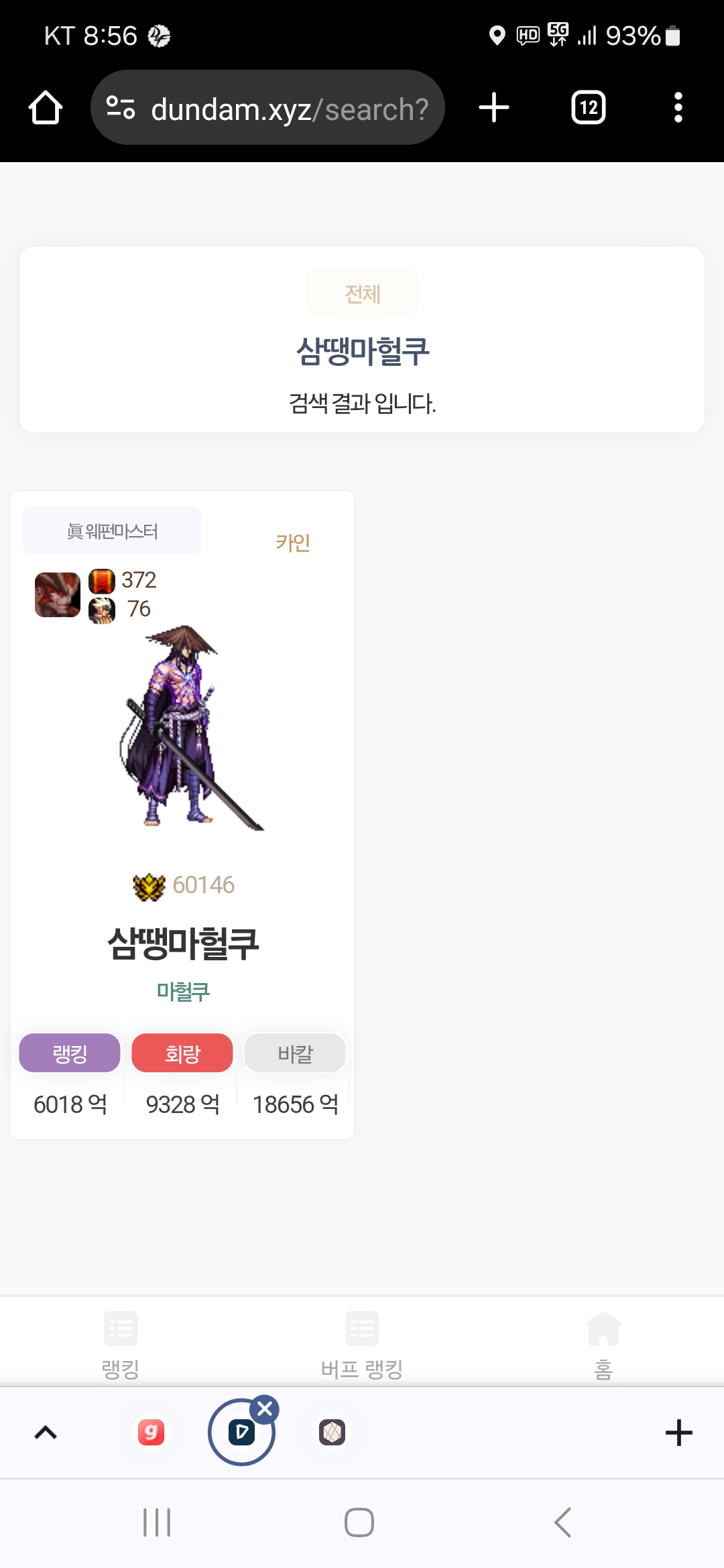Select the 전체 server chip
Screen dimensions: 724x1568
pyautogui.click(x=362, y=293)
